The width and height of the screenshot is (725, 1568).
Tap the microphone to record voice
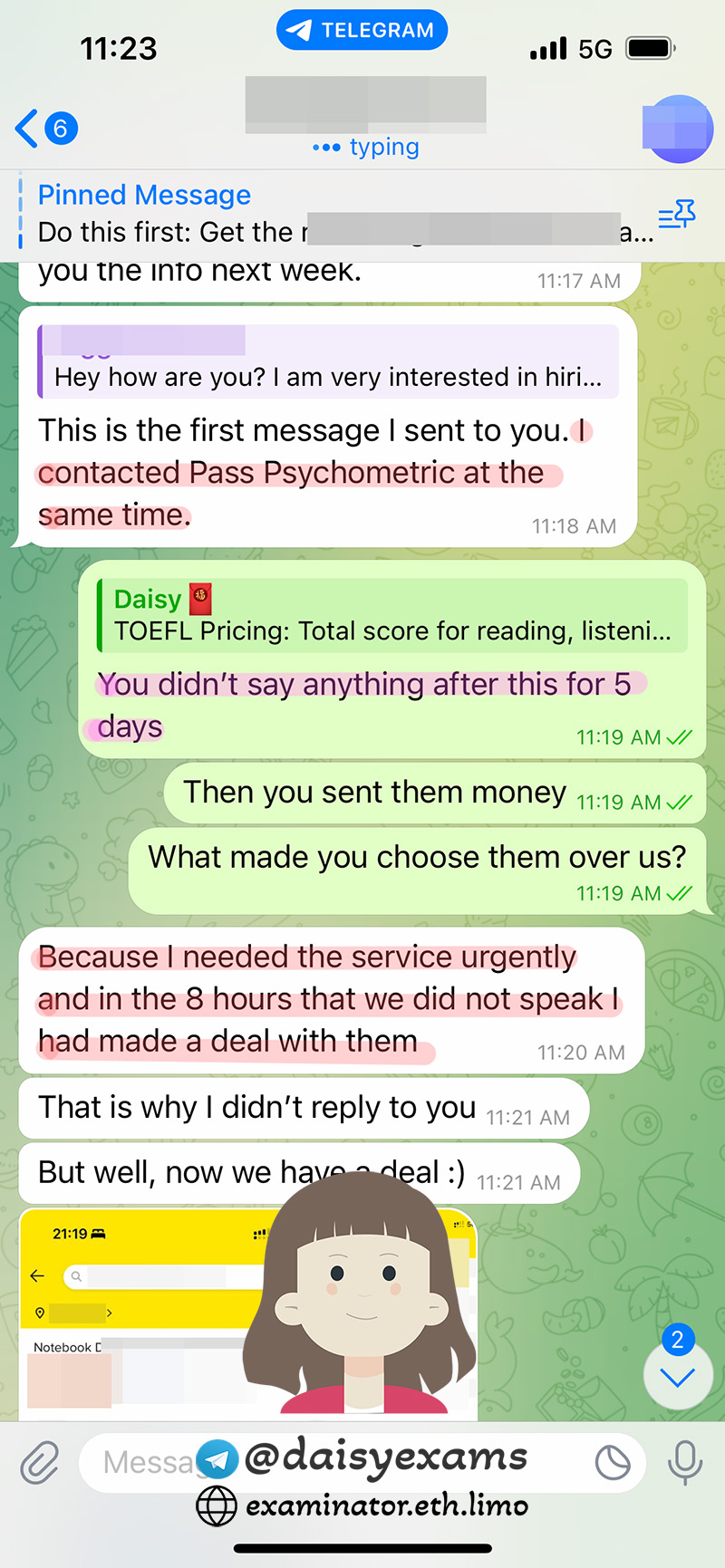click(x=685, y=1462)
